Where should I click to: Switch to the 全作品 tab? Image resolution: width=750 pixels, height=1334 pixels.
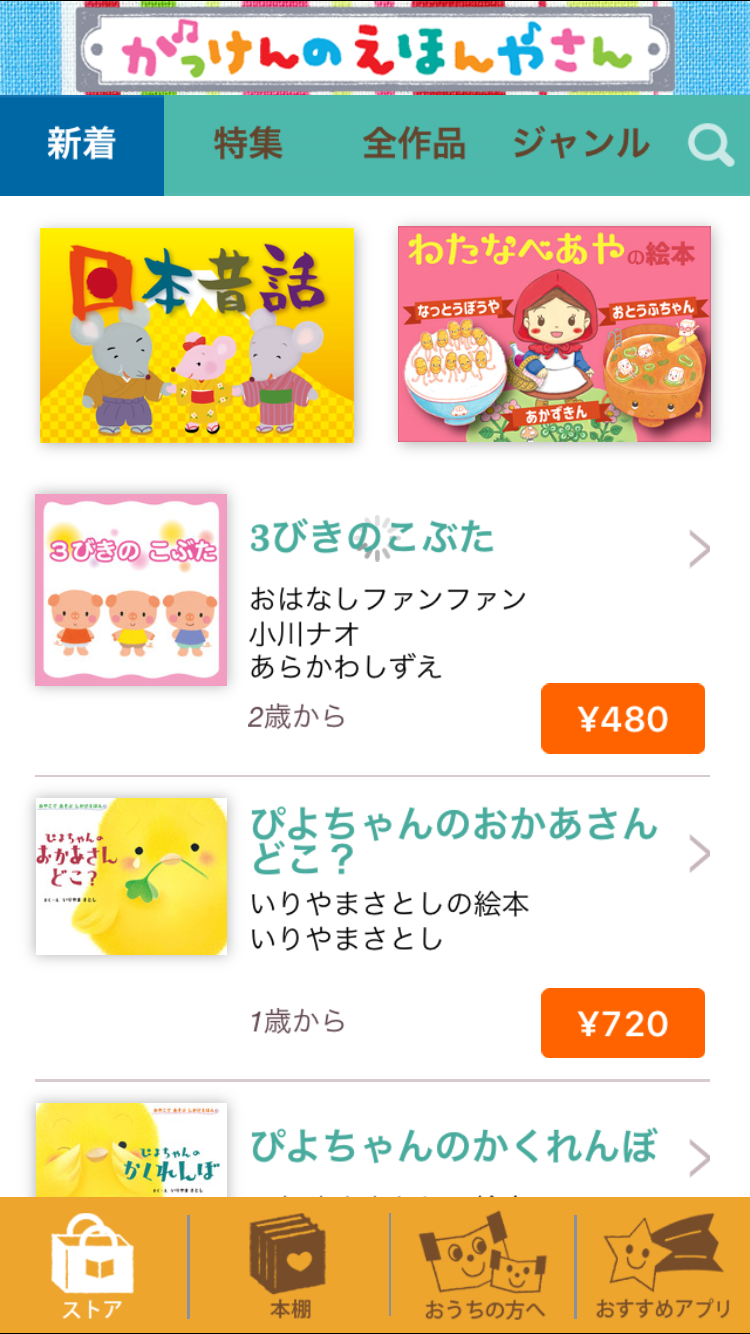pos(414,144)
